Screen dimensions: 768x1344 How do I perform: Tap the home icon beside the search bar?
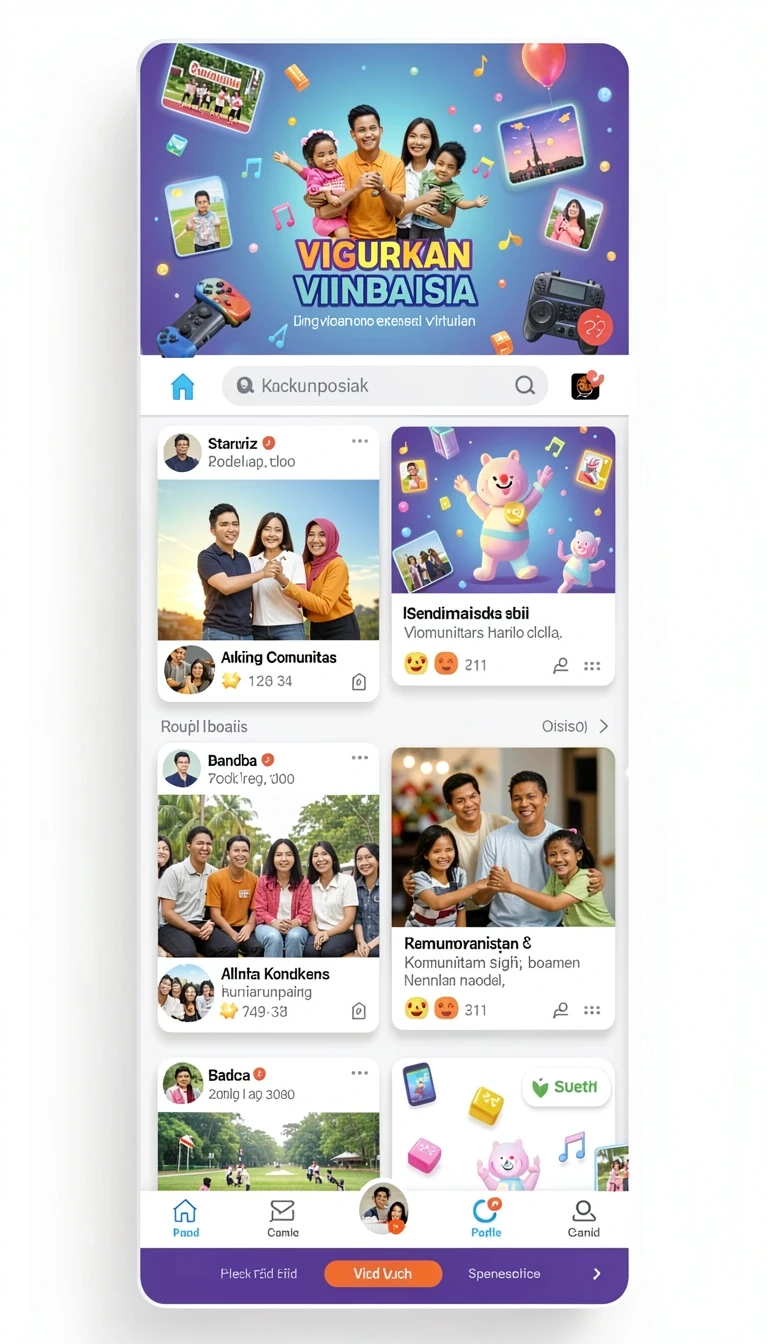pyautogui.click(x=182, y=386)
